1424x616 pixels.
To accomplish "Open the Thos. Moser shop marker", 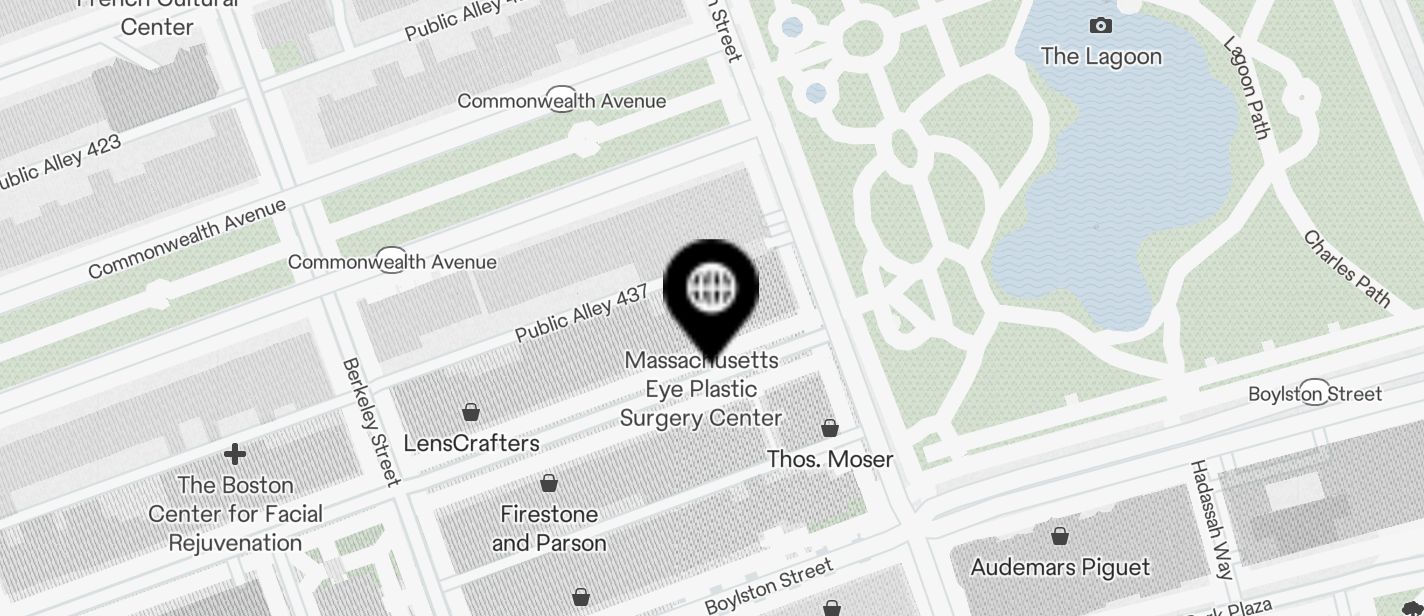I will pyautogui.click(x=830, y=429).
